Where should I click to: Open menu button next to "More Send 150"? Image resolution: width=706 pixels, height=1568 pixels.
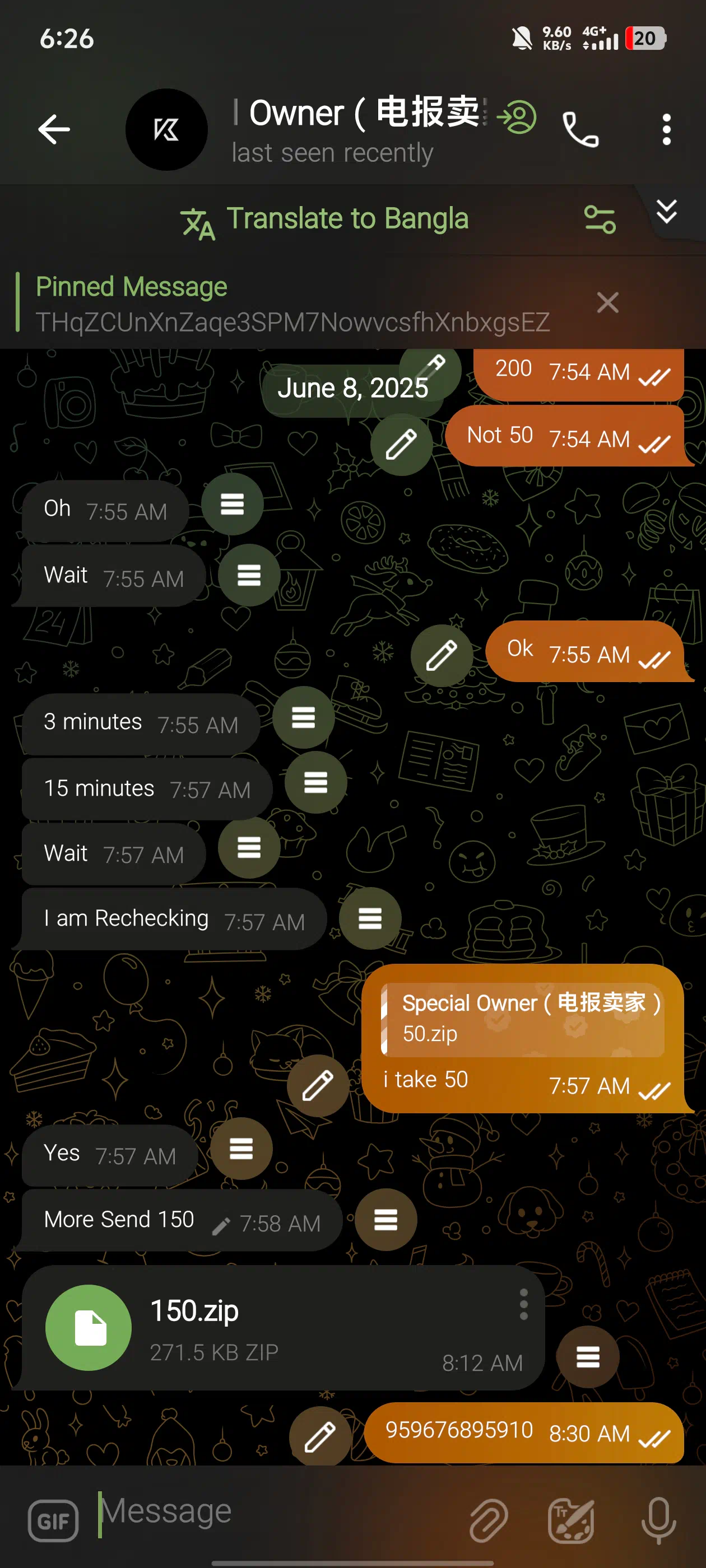coord(385,1220)
